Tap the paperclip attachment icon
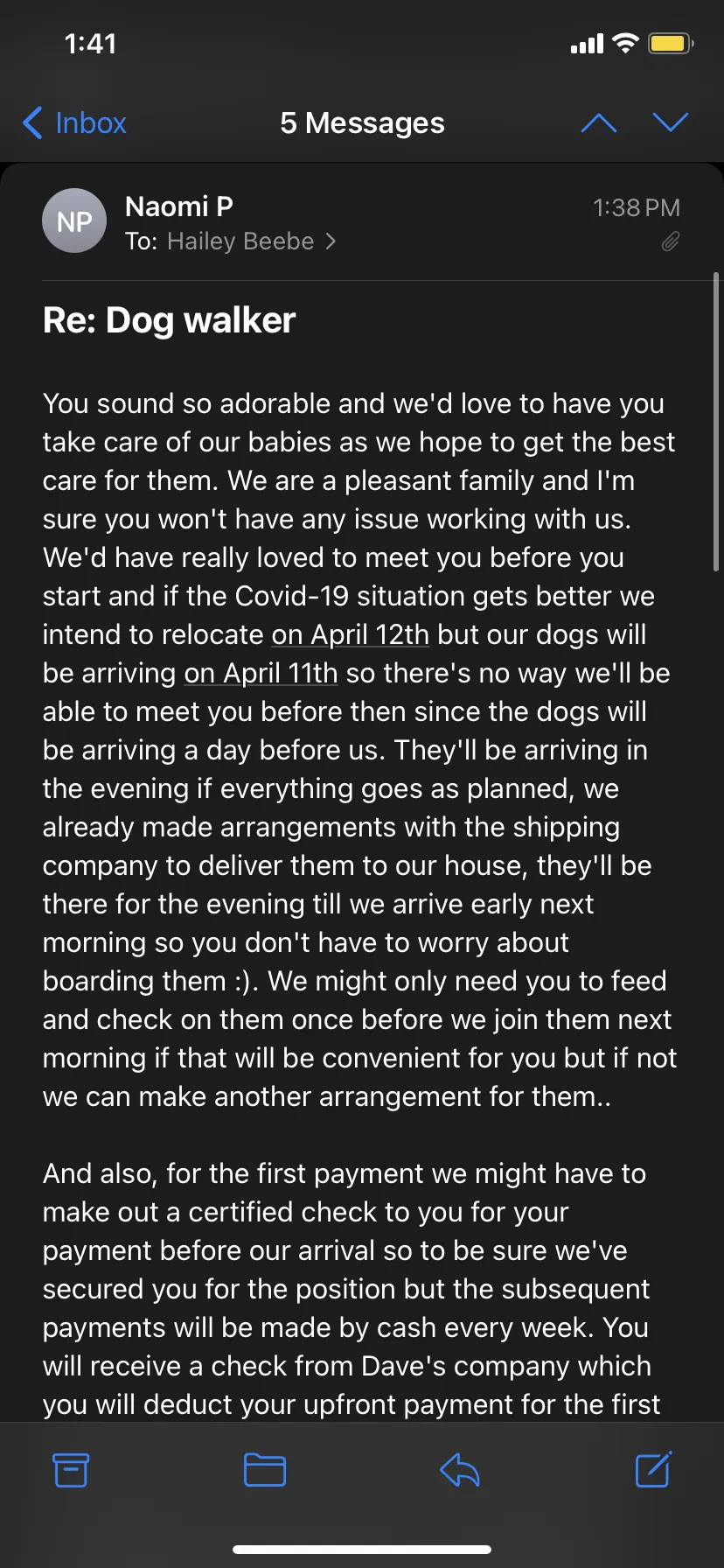The image size is (724, 1568). pos(670,241)
